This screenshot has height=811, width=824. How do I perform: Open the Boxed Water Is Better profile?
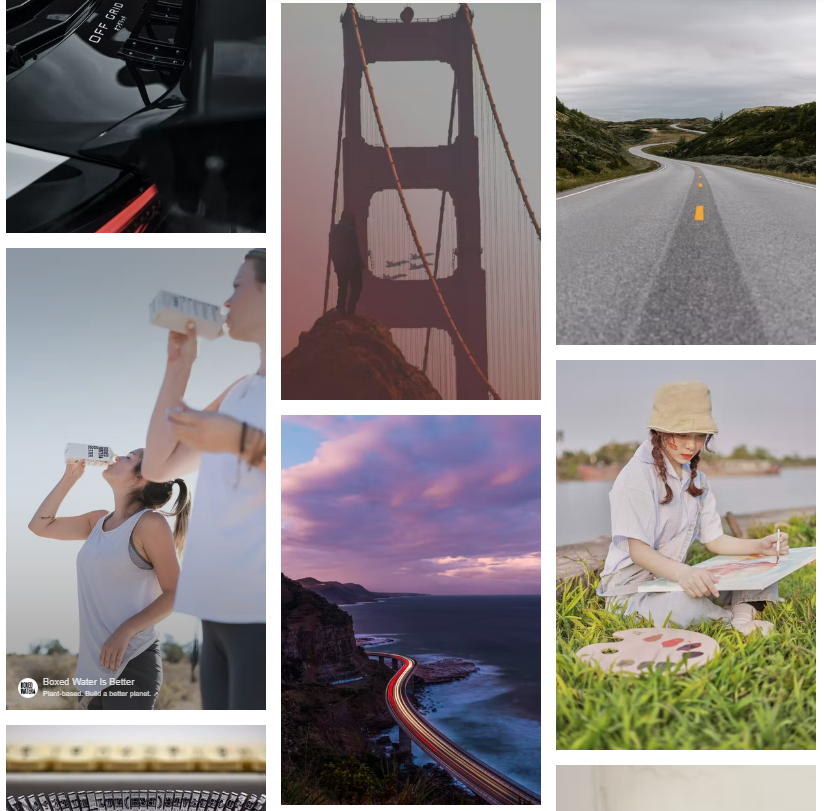88,682
